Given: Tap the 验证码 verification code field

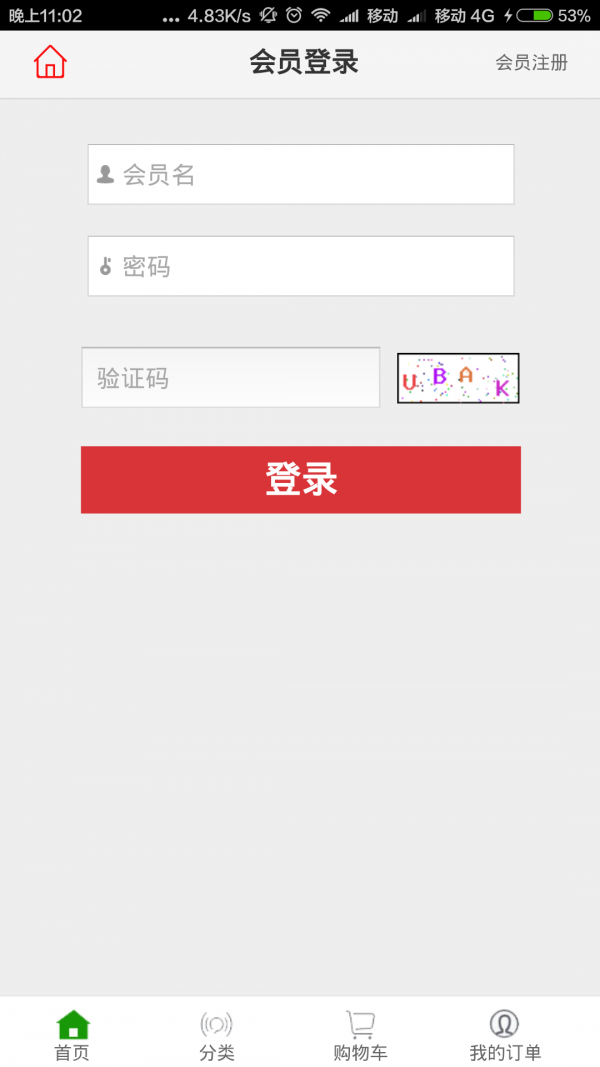Looking at the screenshot, I should pyautogui.click(x=231, y=378).
